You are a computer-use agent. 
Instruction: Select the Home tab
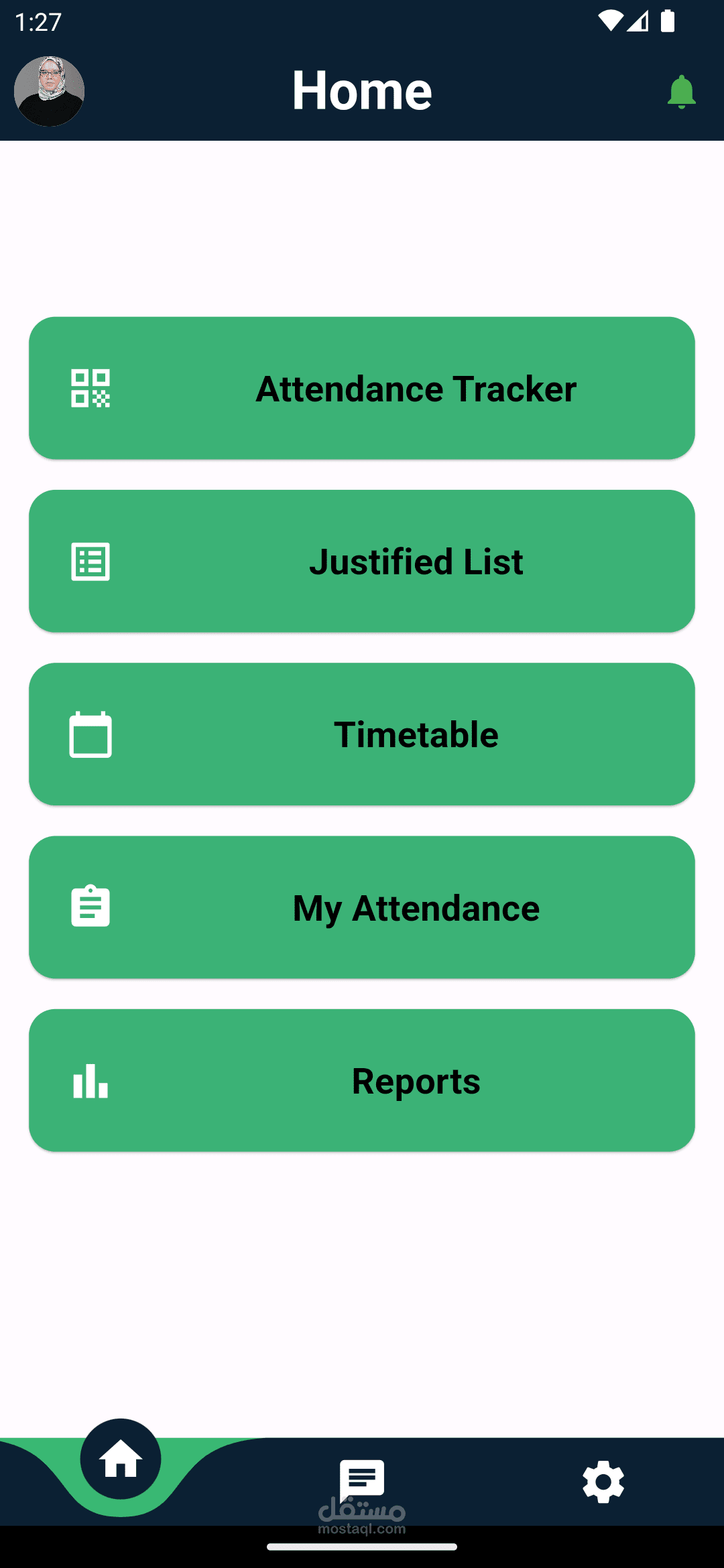coord(121,1459)
